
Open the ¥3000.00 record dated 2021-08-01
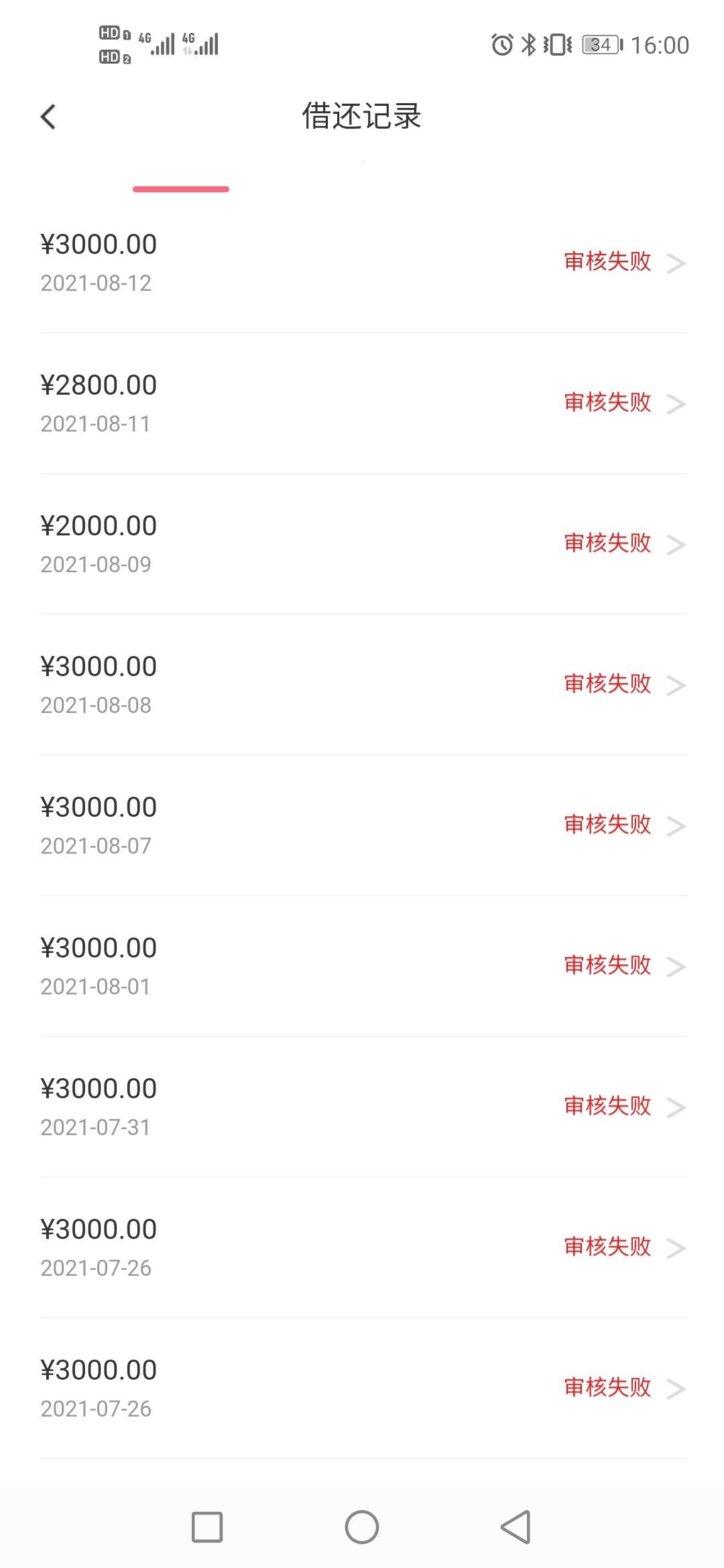click(x=363, y=966)
